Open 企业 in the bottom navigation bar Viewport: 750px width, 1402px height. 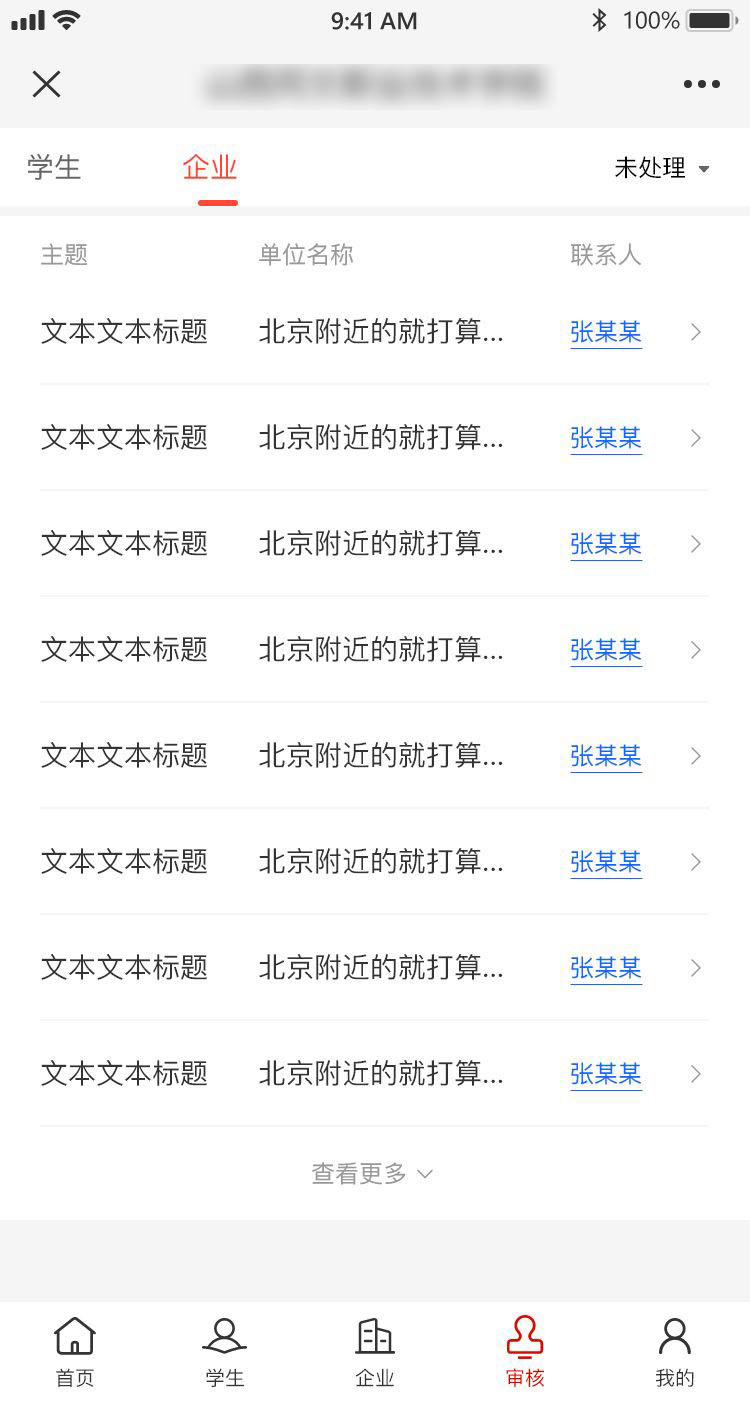point(375,1352)
